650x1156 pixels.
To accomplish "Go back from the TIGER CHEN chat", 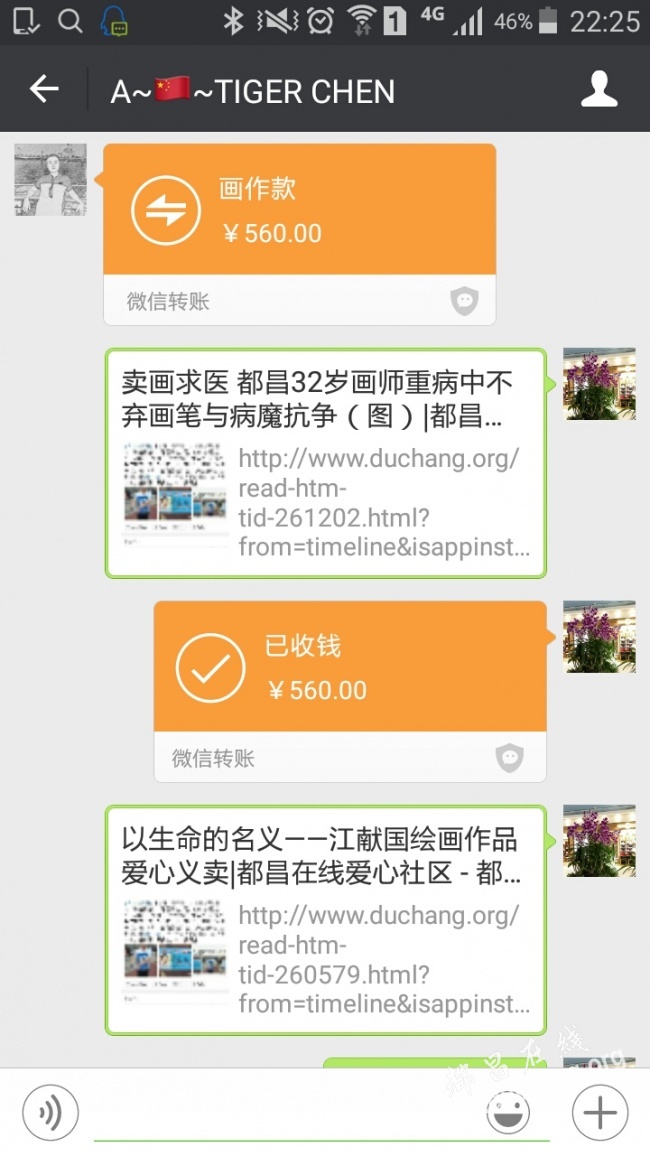I will (x=44, y=90).
